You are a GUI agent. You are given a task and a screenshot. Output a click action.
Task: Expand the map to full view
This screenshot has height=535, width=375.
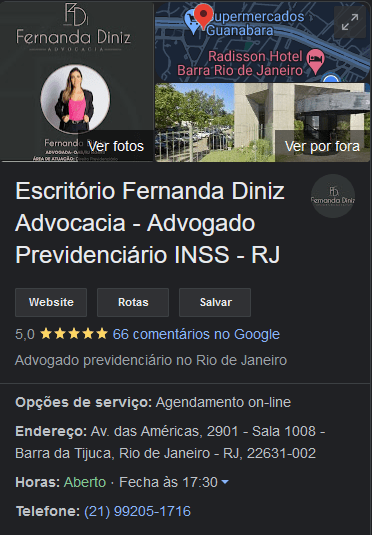tap(350, 22)
